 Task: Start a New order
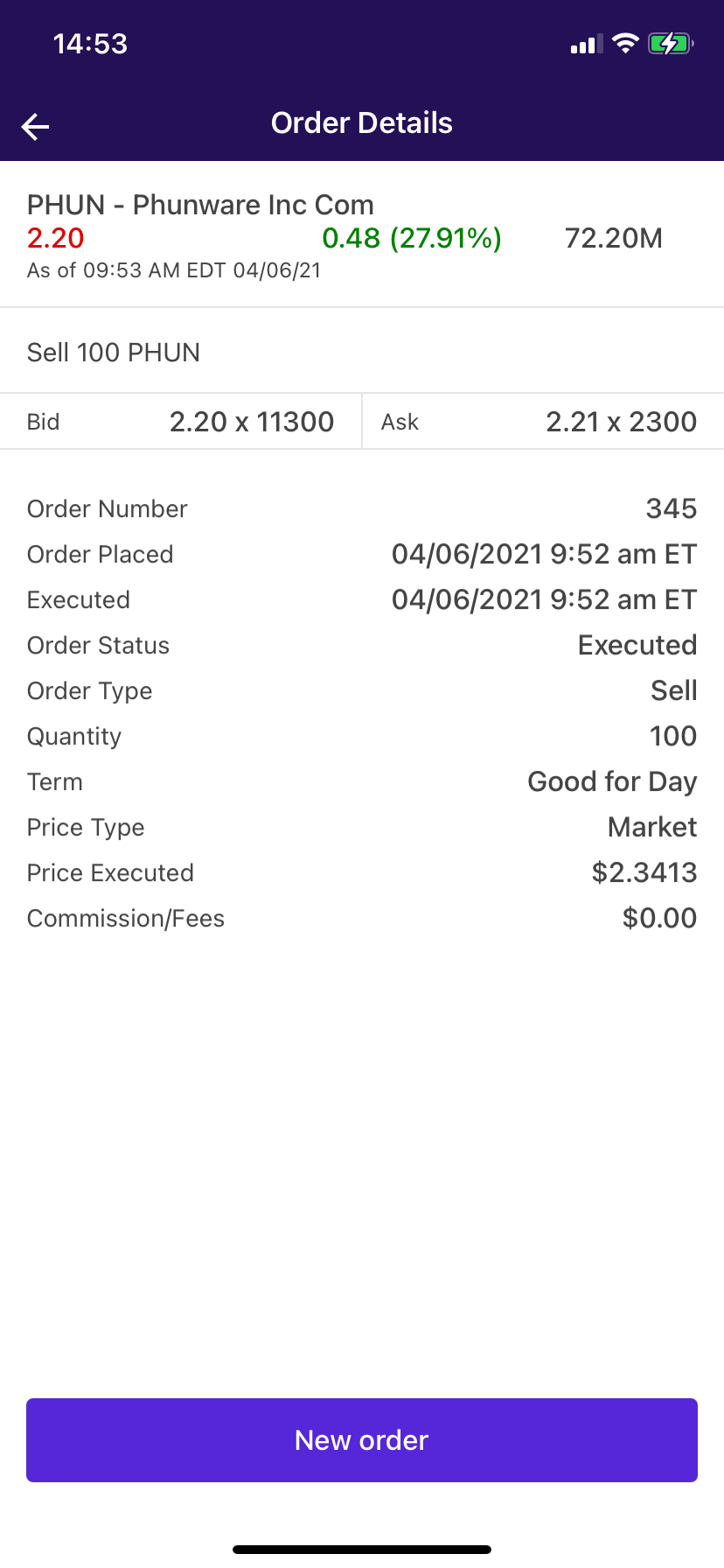click(x=362, y=1439)
